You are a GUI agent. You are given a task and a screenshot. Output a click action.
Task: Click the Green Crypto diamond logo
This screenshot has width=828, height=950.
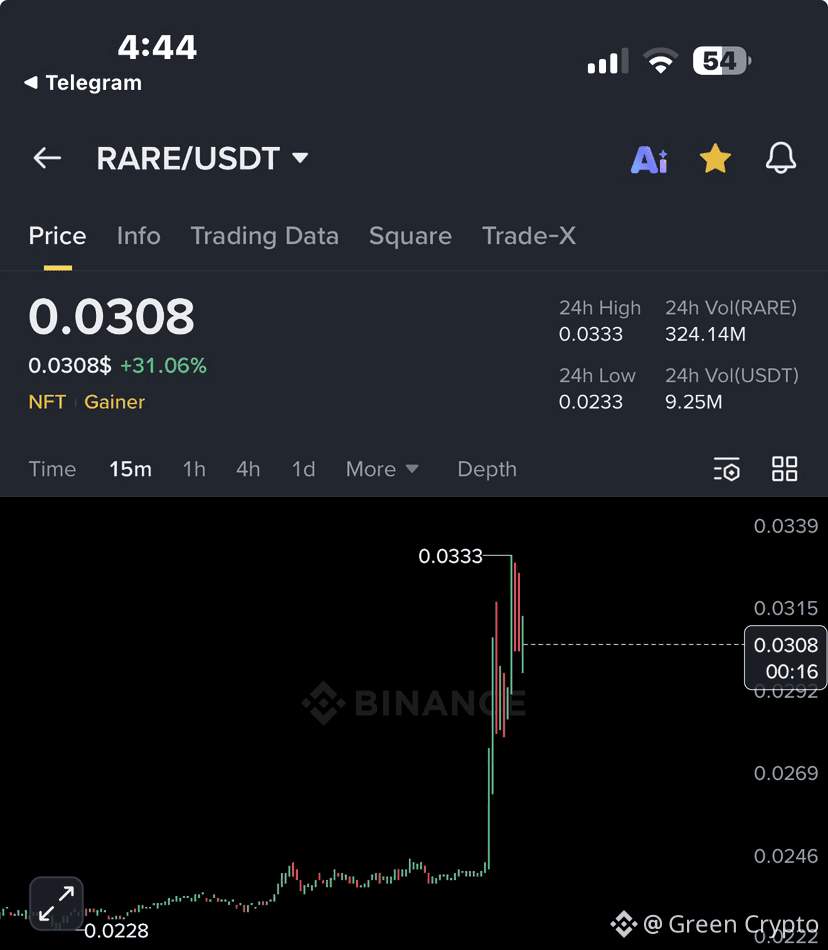tap(623, 923)
